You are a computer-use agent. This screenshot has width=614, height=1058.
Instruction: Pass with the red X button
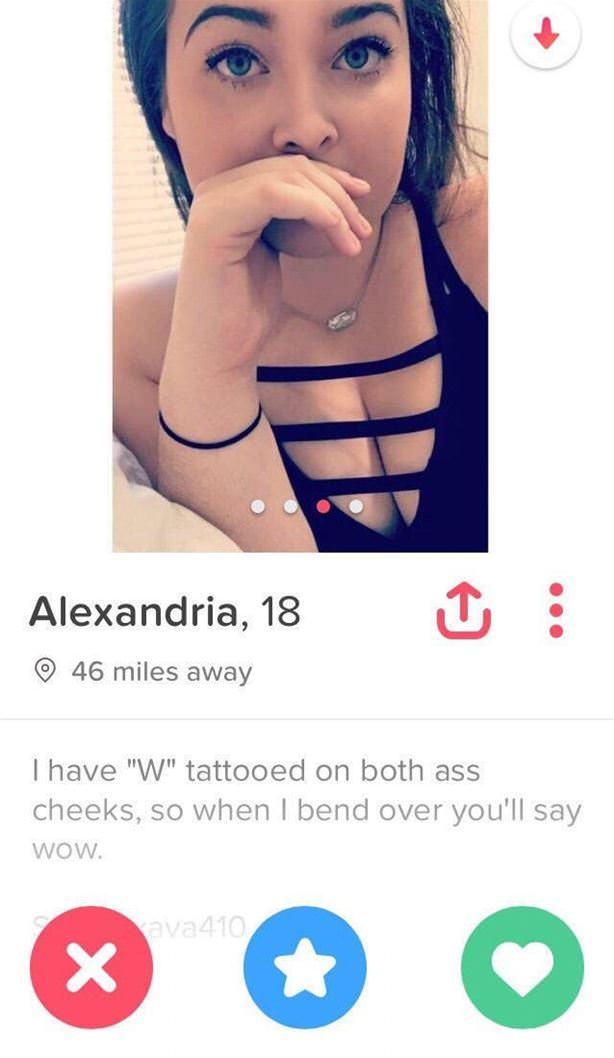click(x=92, y=967)
